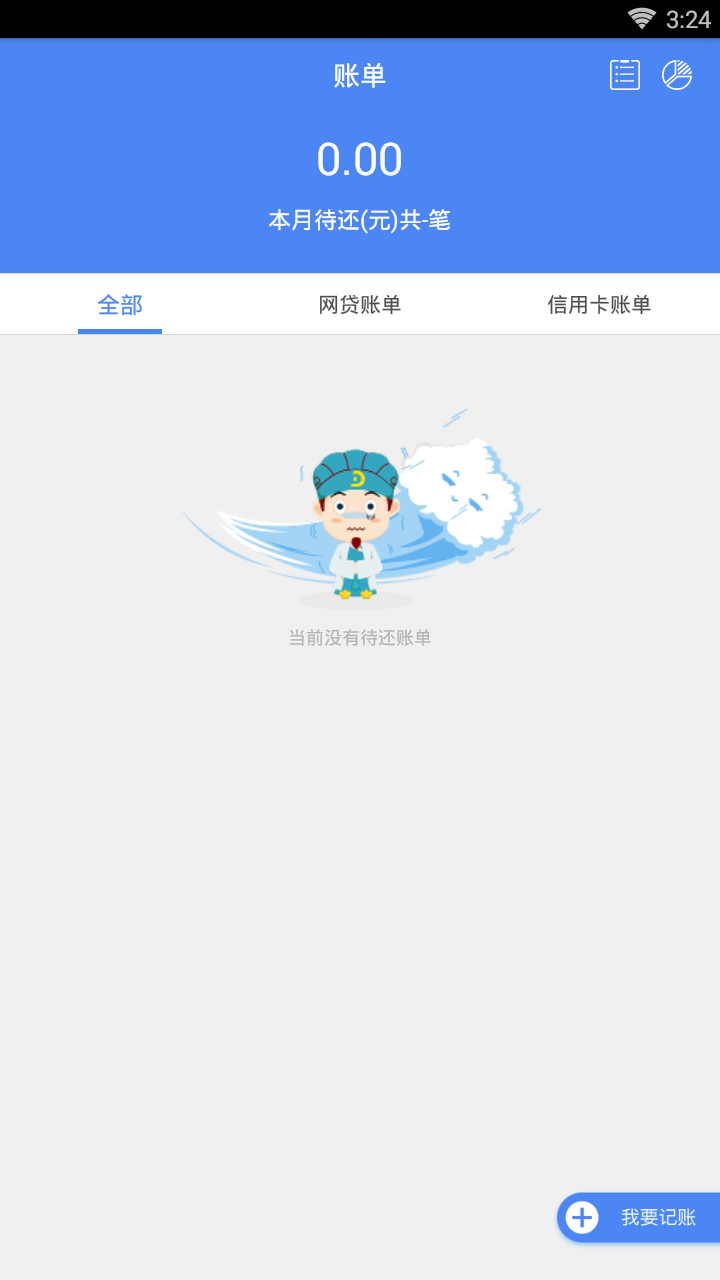
Task: Click the clipboard list icon in header
Action: pos(624,74)
